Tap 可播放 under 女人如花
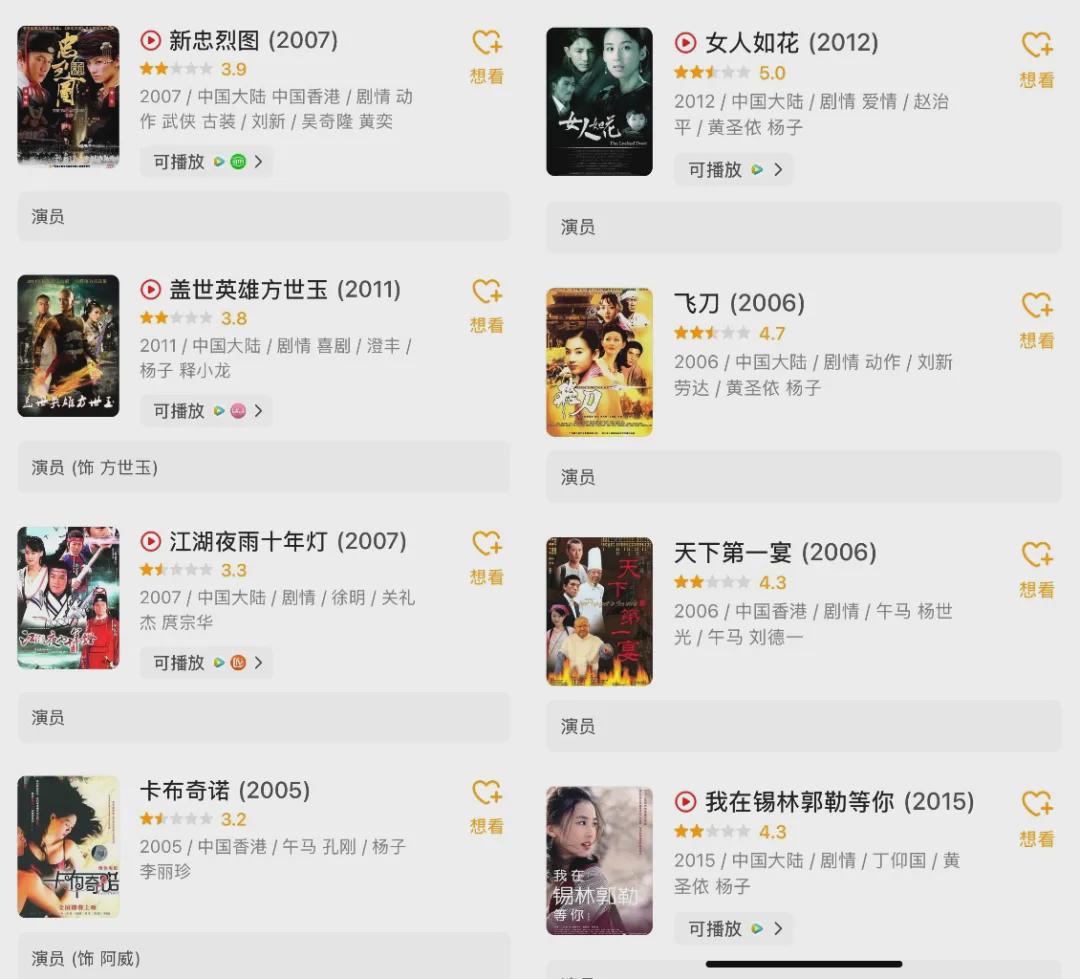The height and width of the screenshot is (979, 1080). coord(734,170)
